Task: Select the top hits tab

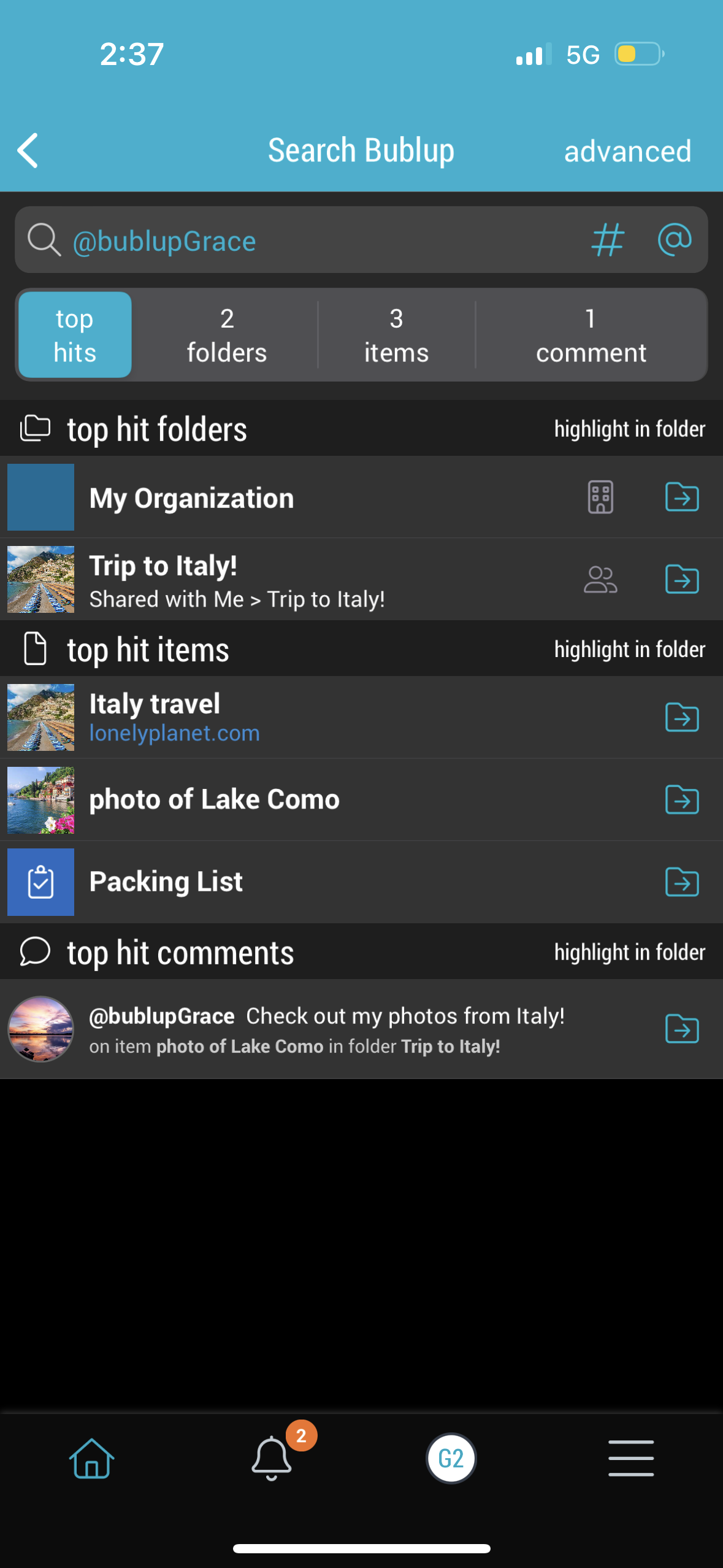Action: click(75, 335)
